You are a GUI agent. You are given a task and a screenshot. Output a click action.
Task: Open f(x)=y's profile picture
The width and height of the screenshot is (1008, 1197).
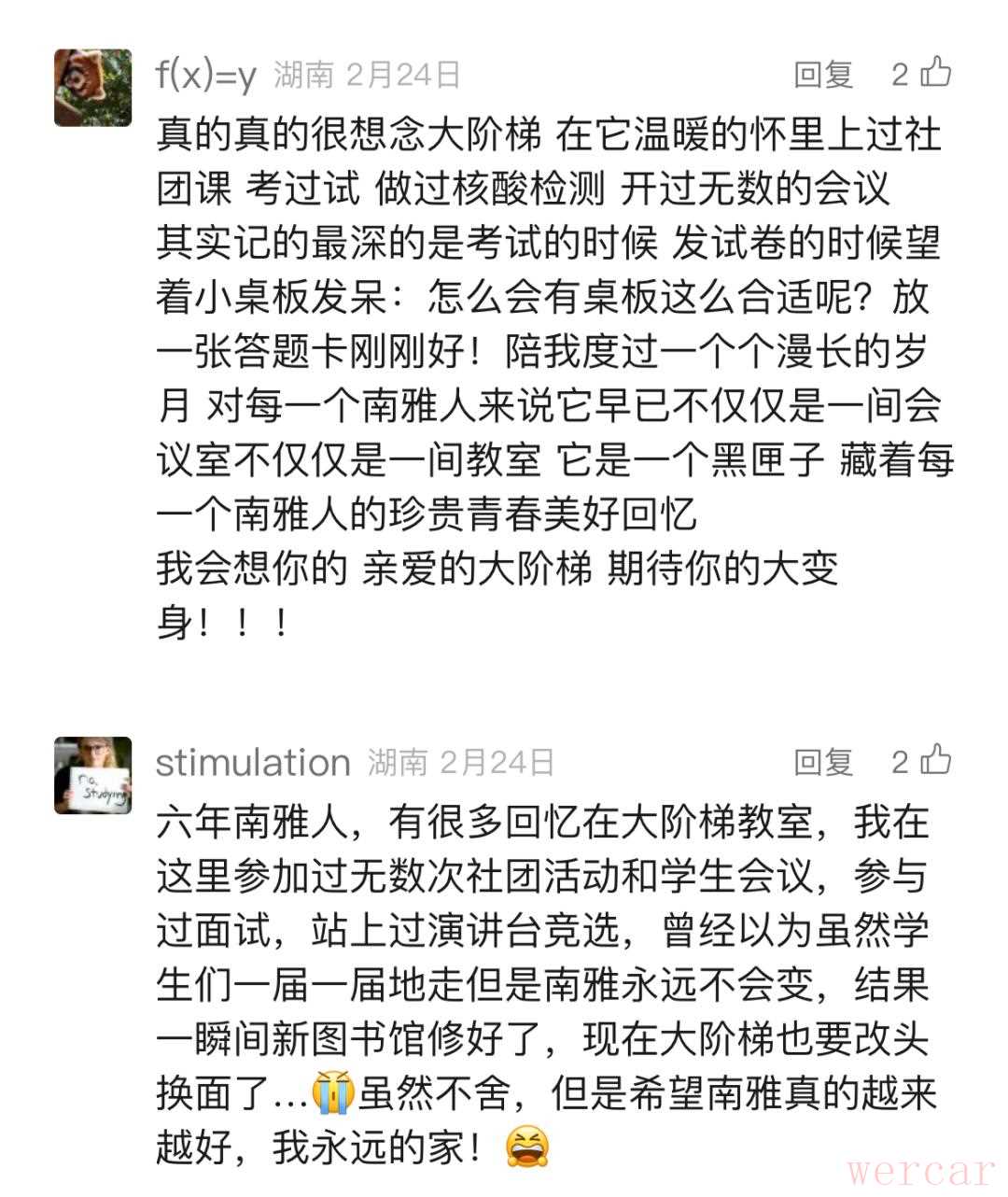click(92, 88)
